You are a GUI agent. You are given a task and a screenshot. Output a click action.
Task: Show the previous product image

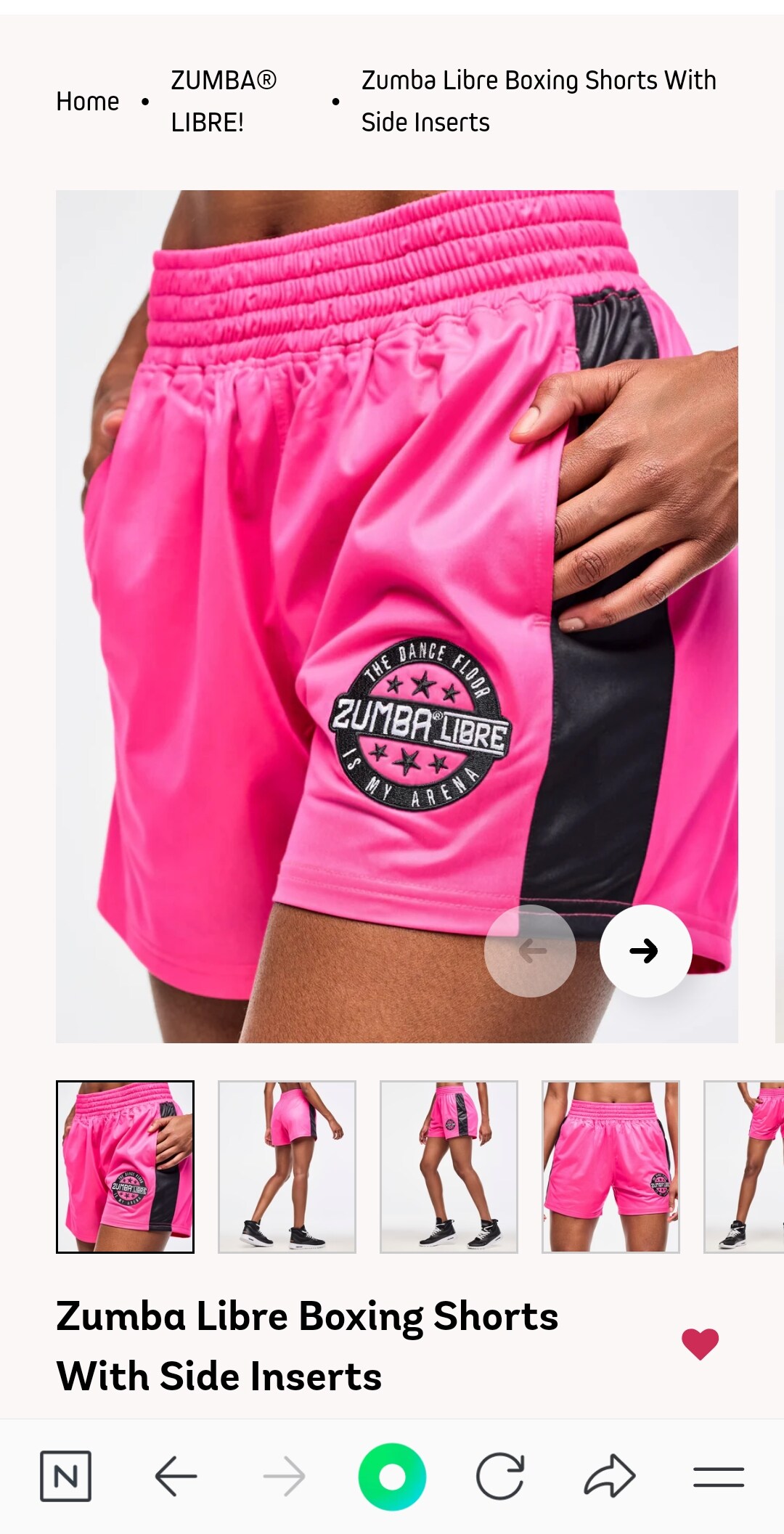531,950
